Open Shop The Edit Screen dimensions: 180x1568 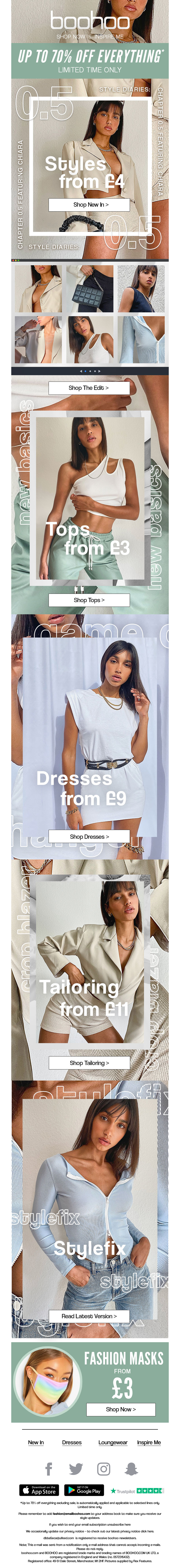89,388
